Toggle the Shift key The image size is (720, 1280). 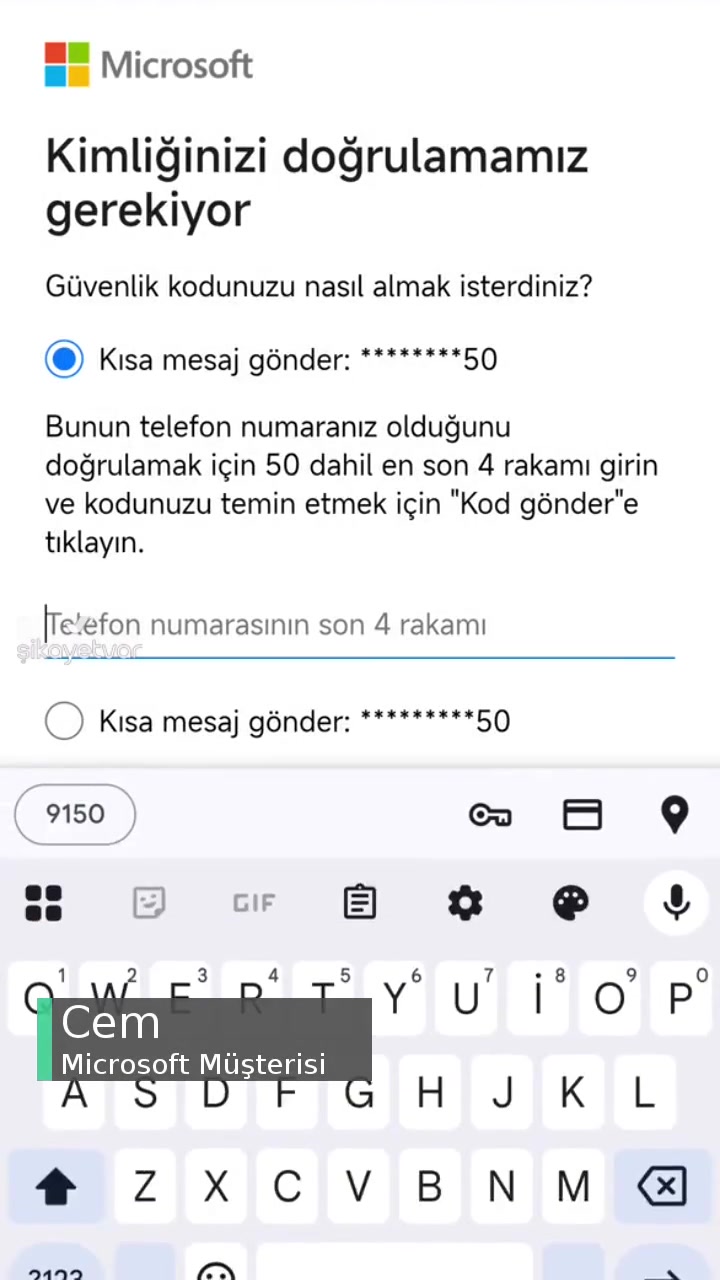pos(56,1186)
